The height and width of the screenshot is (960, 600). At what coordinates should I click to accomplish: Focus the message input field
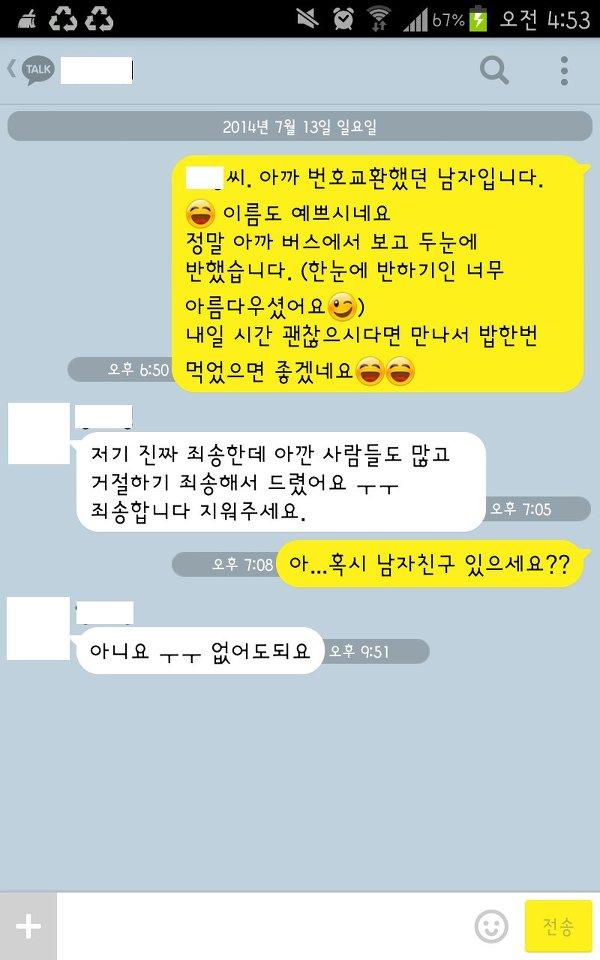coord(260,926)
